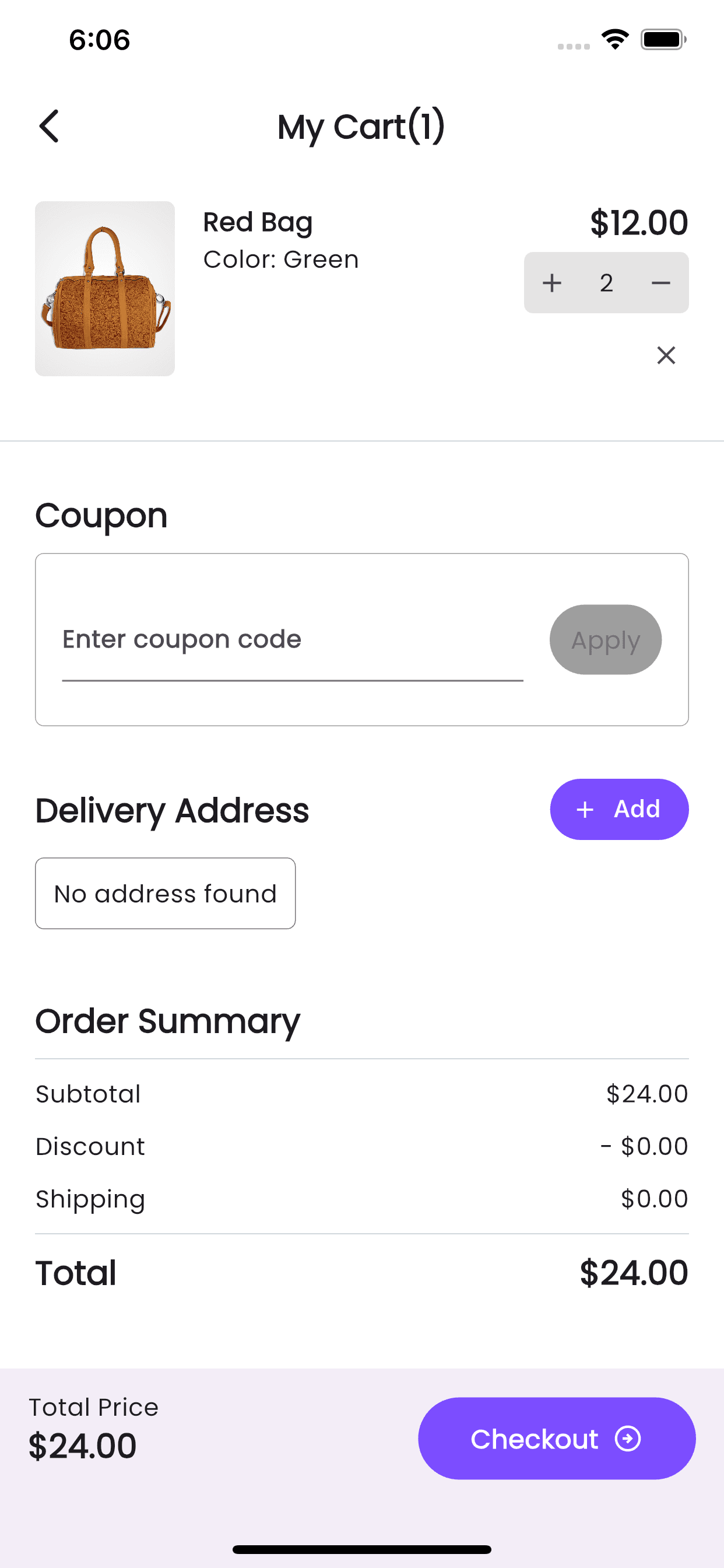Screen dimensions: 724x1568
Task: Tap the plus icon on the Add button
Action: tap(585, 809)
